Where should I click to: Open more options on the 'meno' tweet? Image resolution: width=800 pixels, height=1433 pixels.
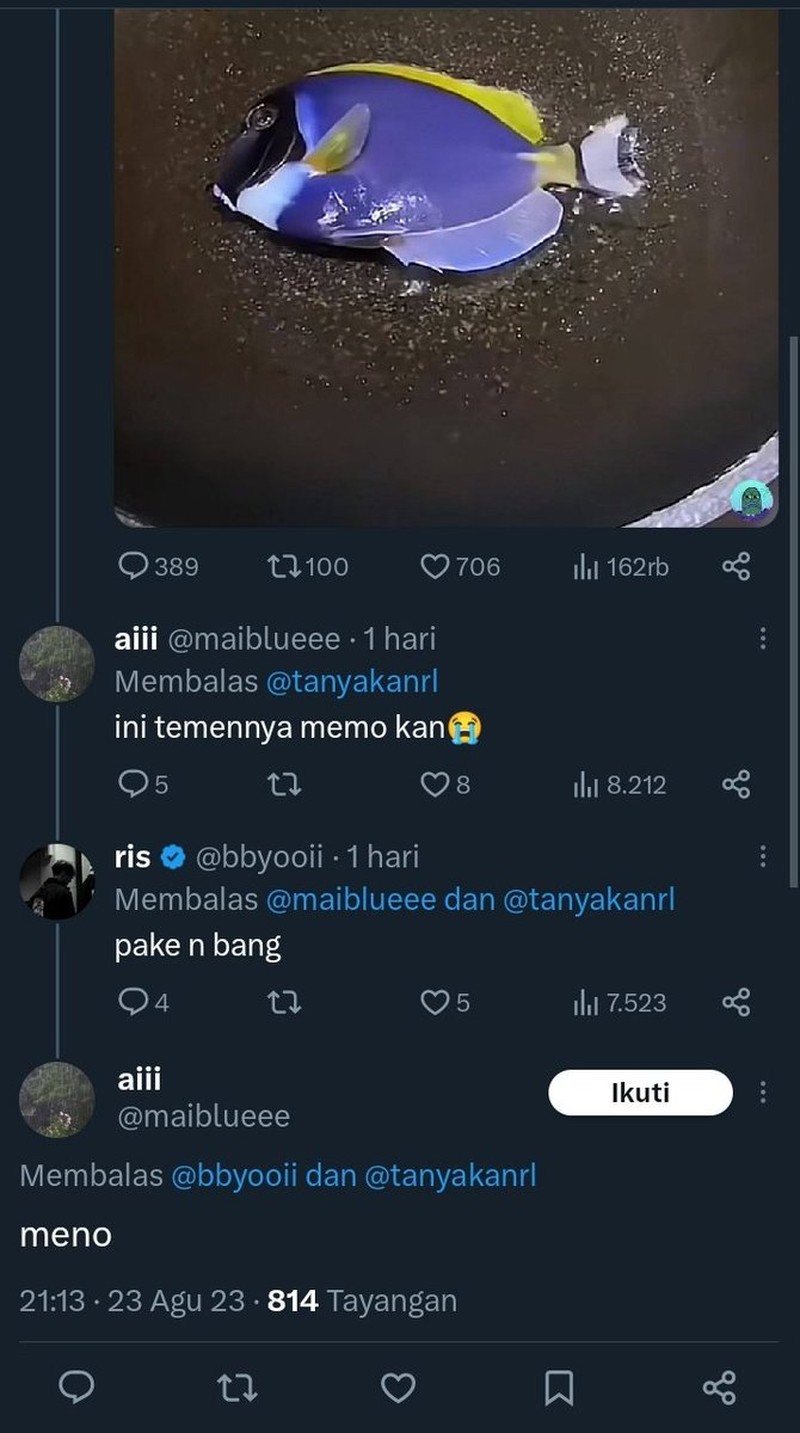(763, 1093)
